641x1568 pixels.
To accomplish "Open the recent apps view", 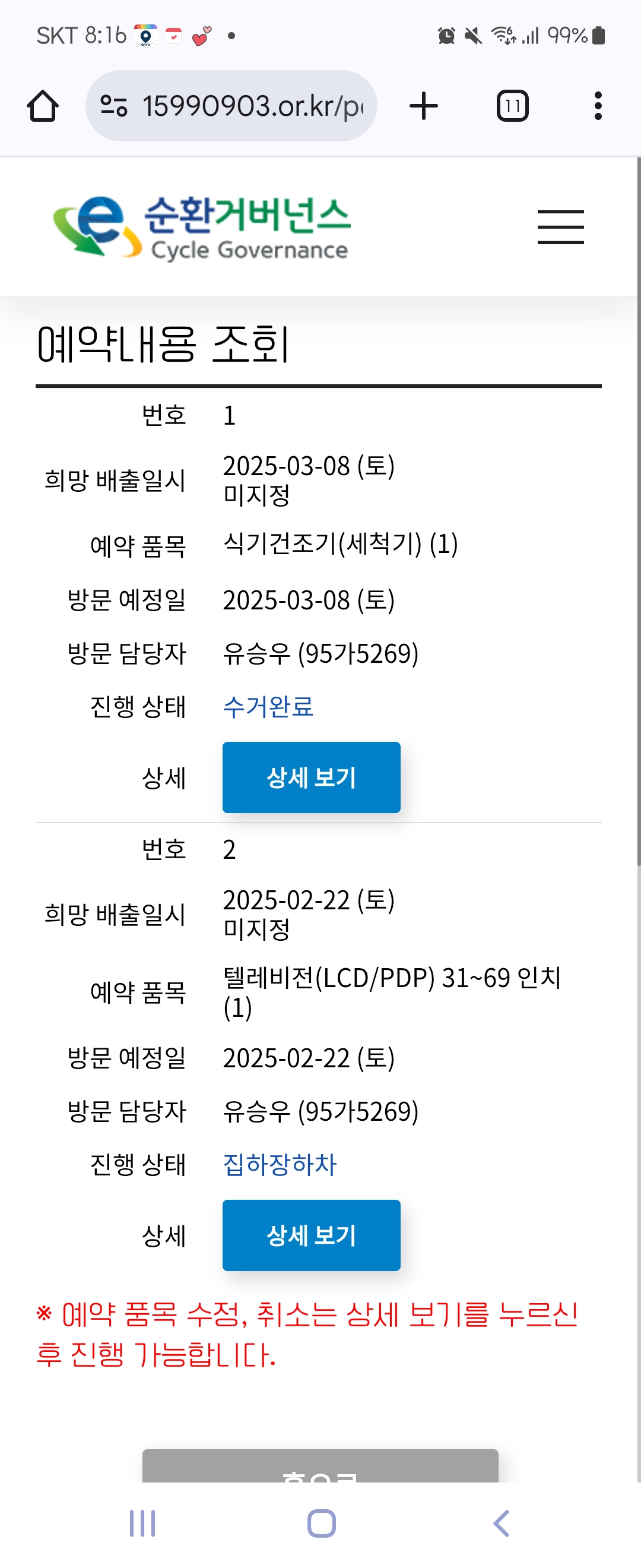I will click(142, 1523).
